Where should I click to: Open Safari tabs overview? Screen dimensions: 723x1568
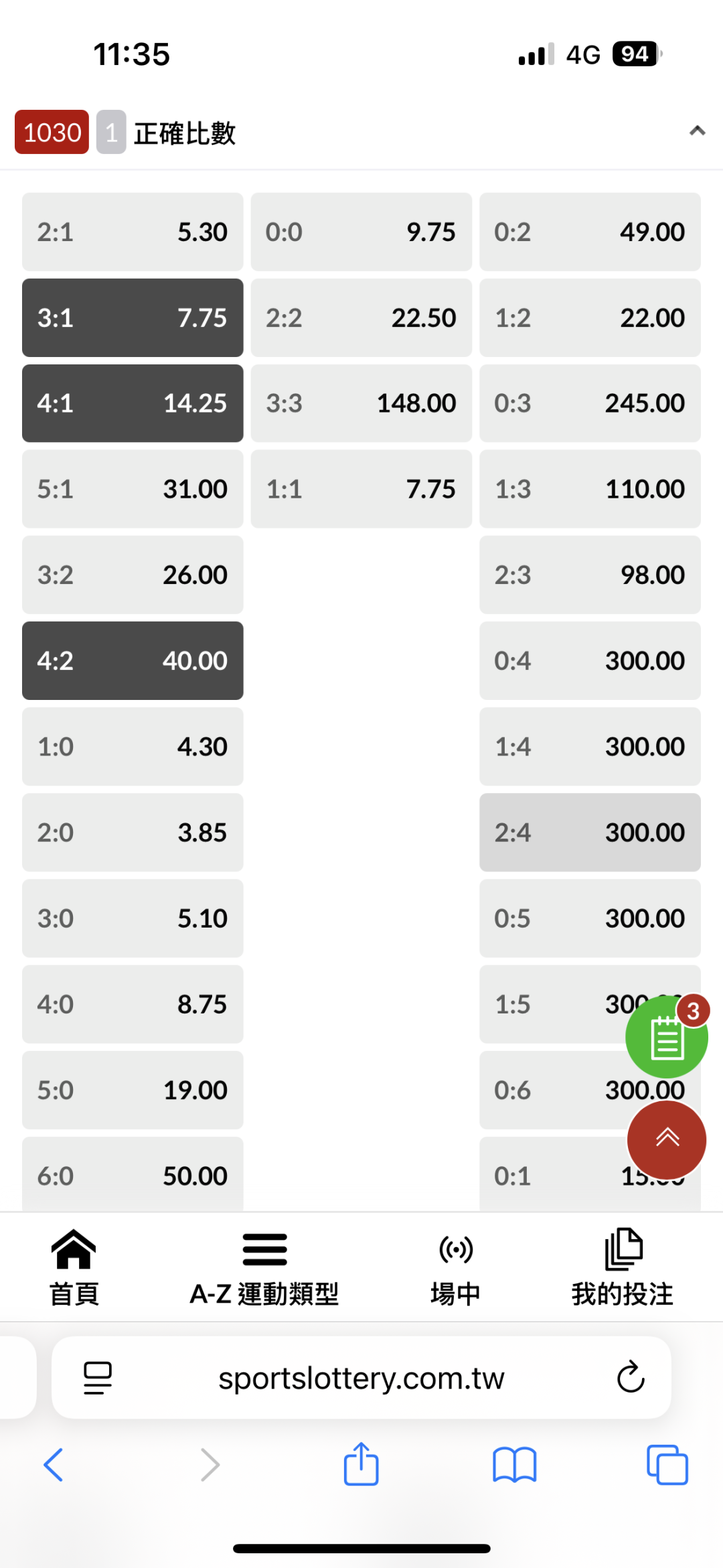click(x=667, y=1465)
